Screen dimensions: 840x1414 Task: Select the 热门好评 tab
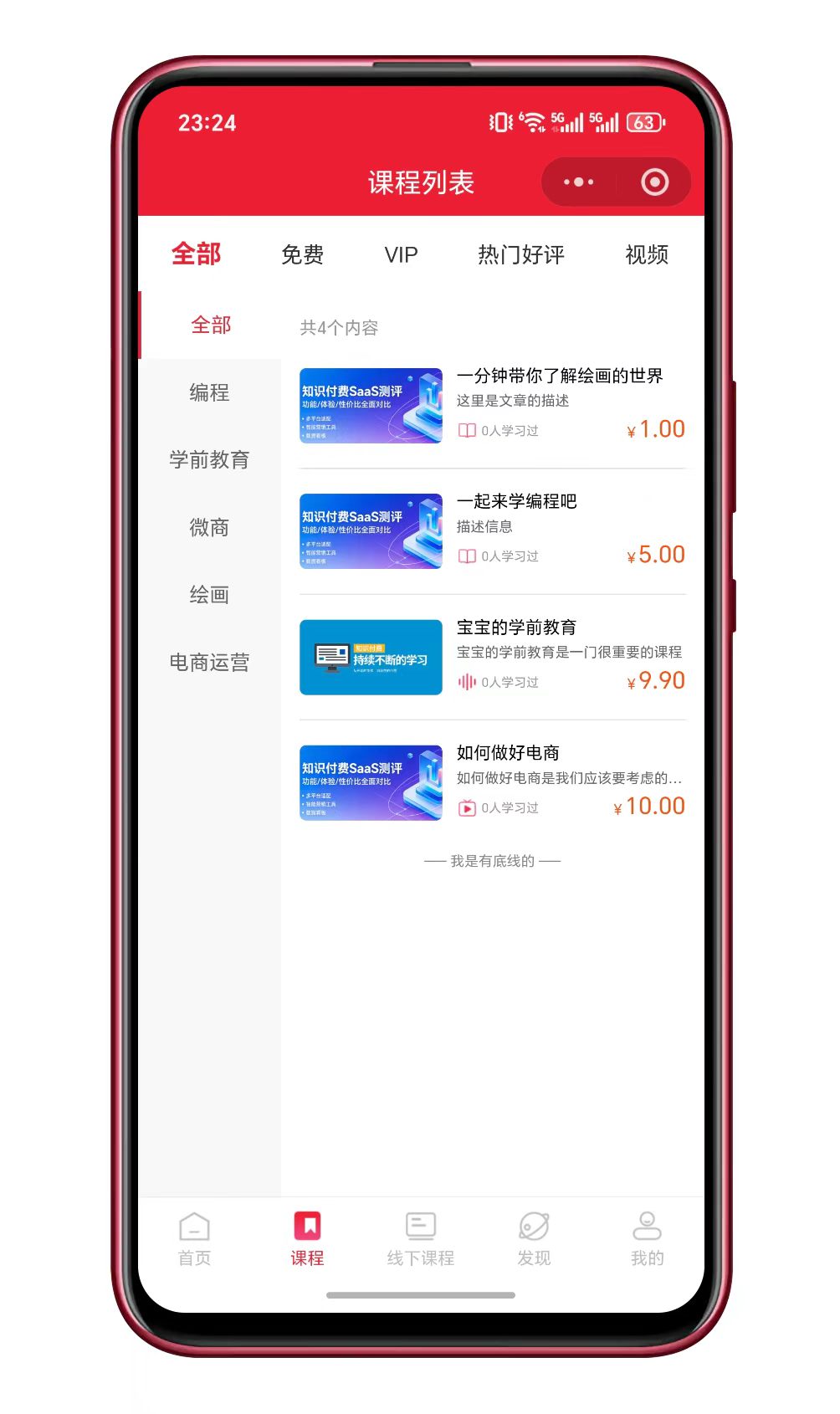pyautogui.click(x=520, y=254)
